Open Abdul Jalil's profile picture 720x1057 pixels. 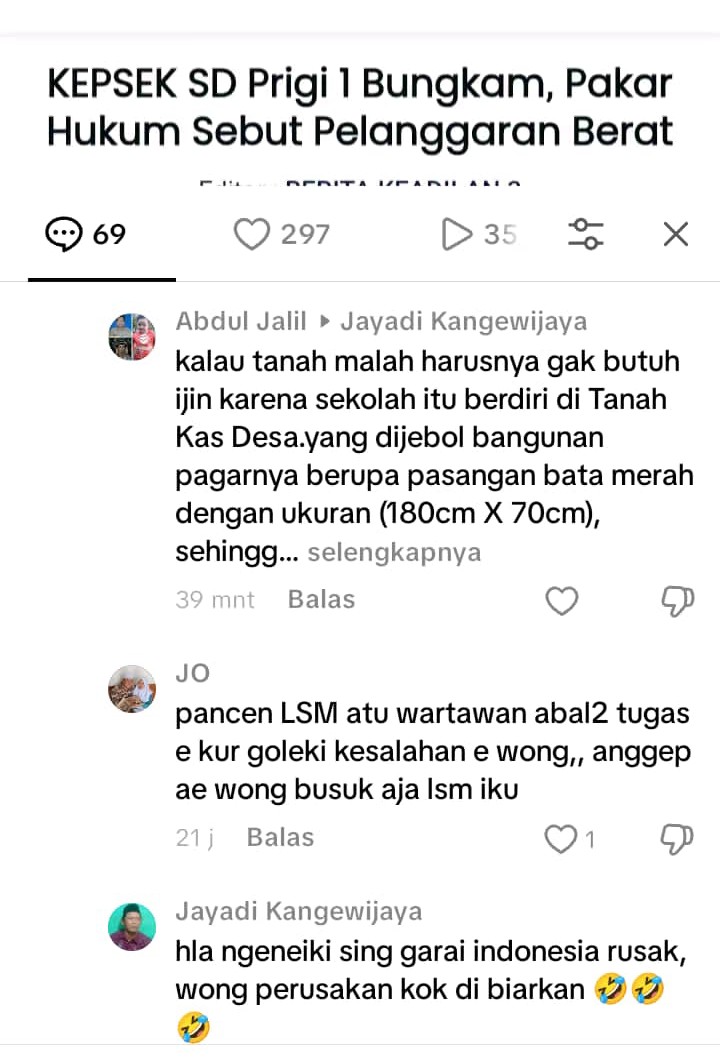point(132,337)
